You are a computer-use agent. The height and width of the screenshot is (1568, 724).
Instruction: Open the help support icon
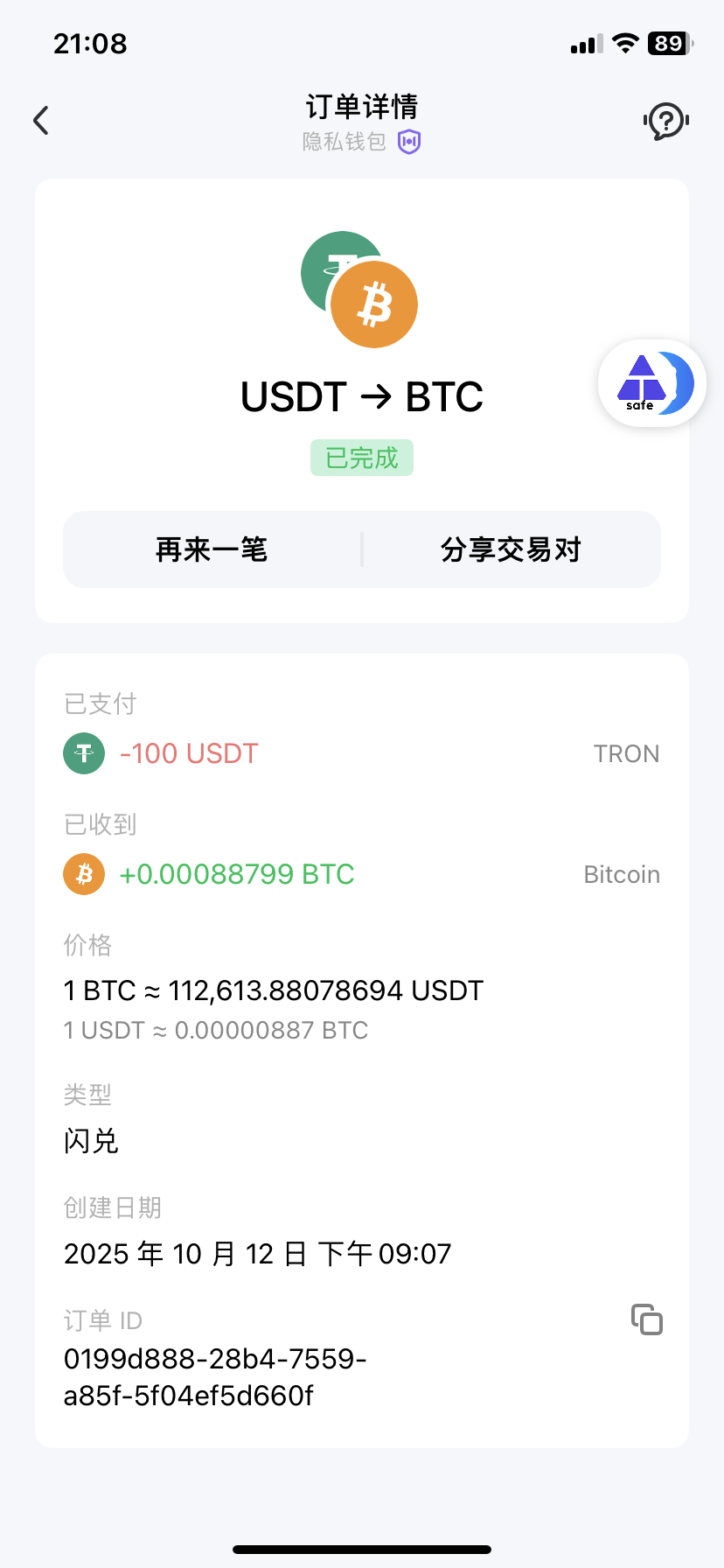tap(666, 121)
